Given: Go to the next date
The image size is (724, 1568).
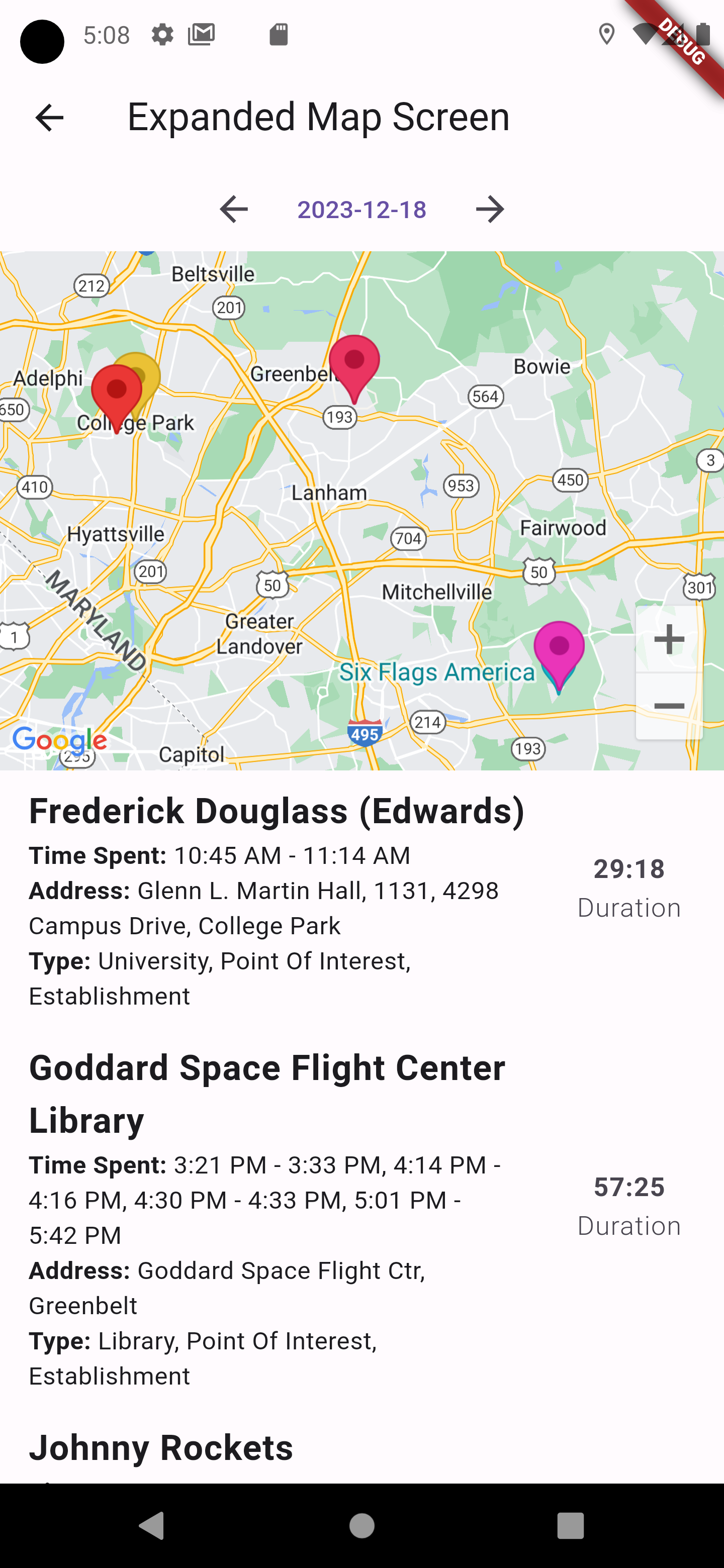Looking at the screenshot, I should 490,210.
